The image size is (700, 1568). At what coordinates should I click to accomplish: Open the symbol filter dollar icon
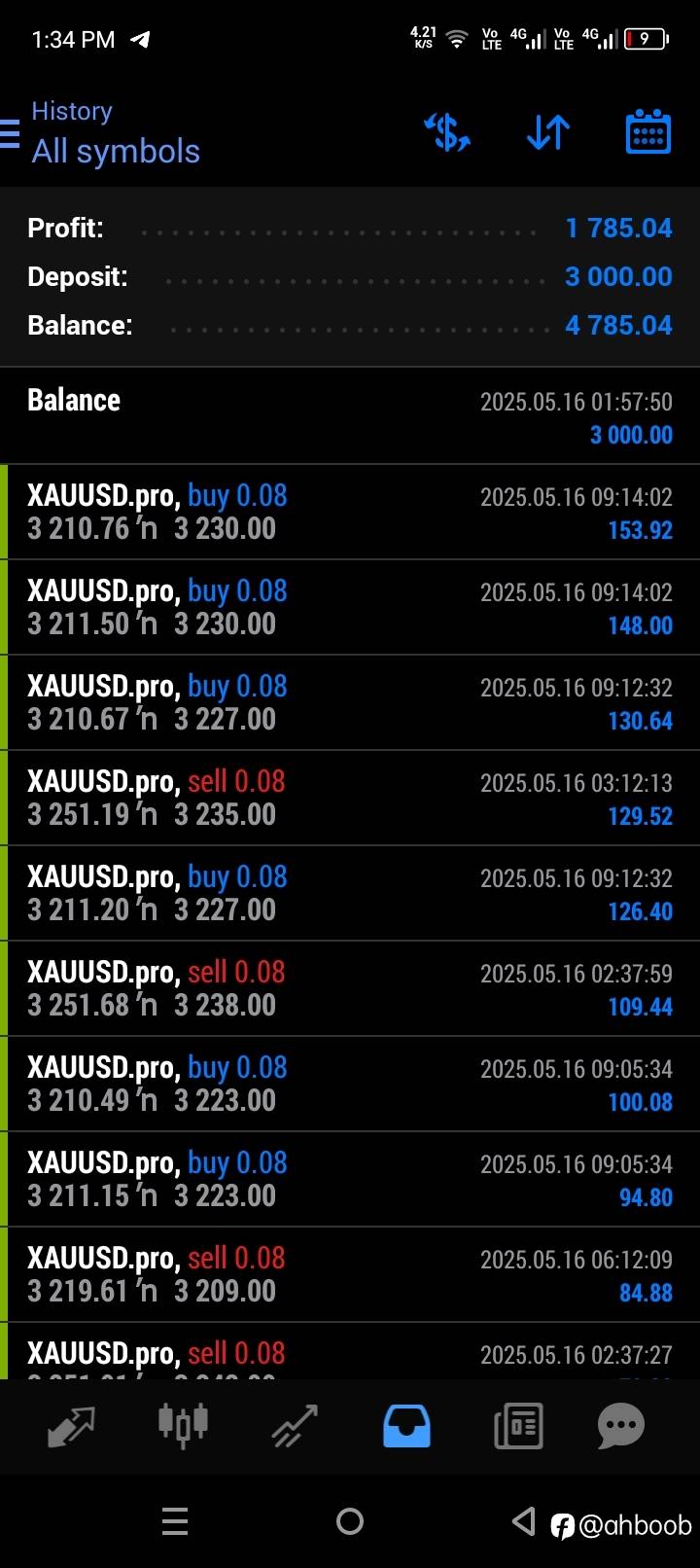(447, 132)
